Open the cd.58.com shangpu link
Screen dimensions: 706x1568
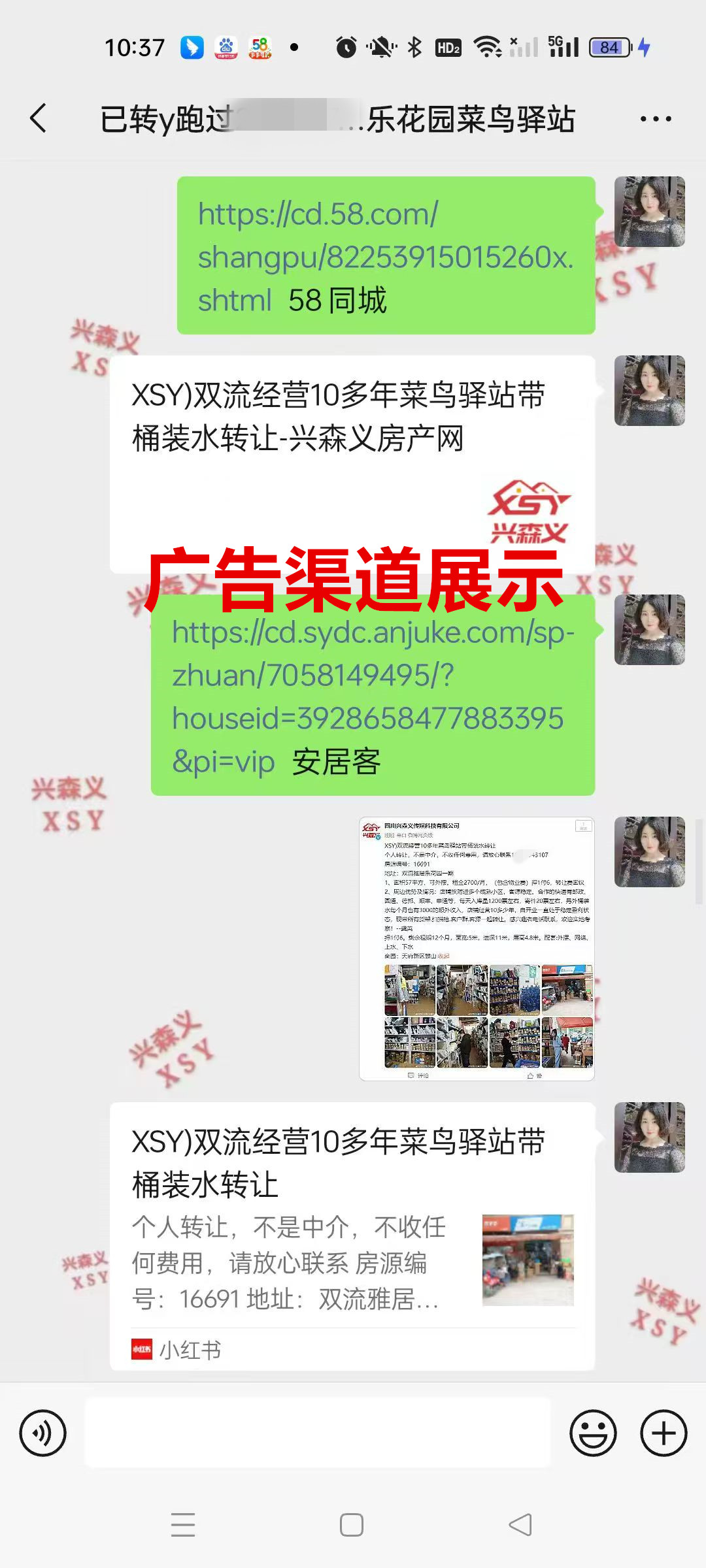tap(384, 236)
